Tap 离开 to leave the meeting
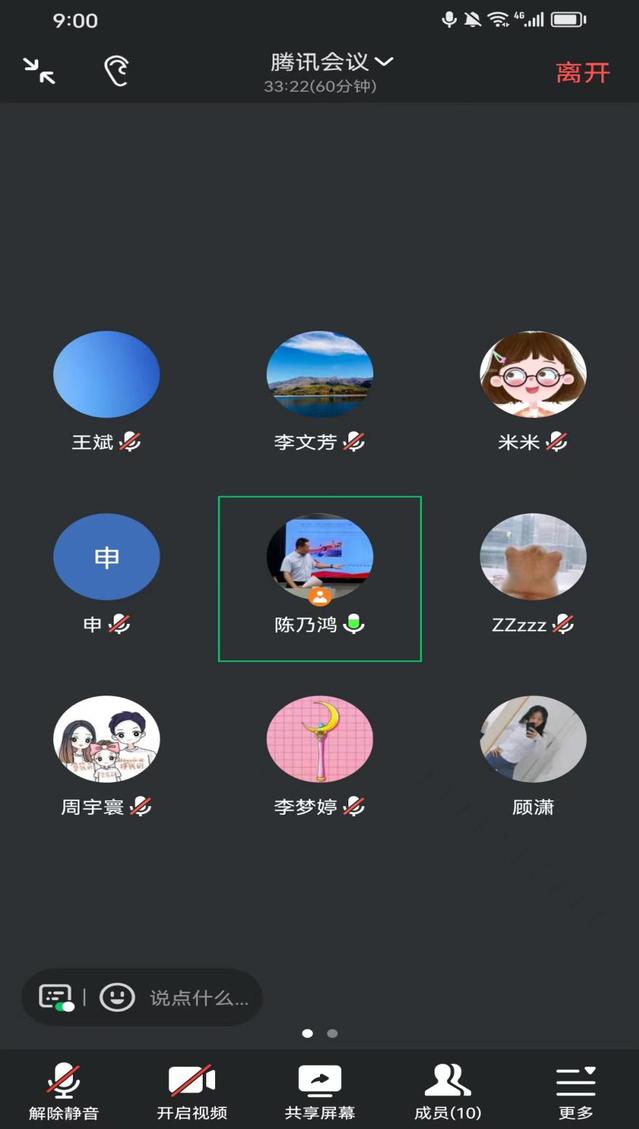This screenshot has width=639, height=1129. [582, 72]
